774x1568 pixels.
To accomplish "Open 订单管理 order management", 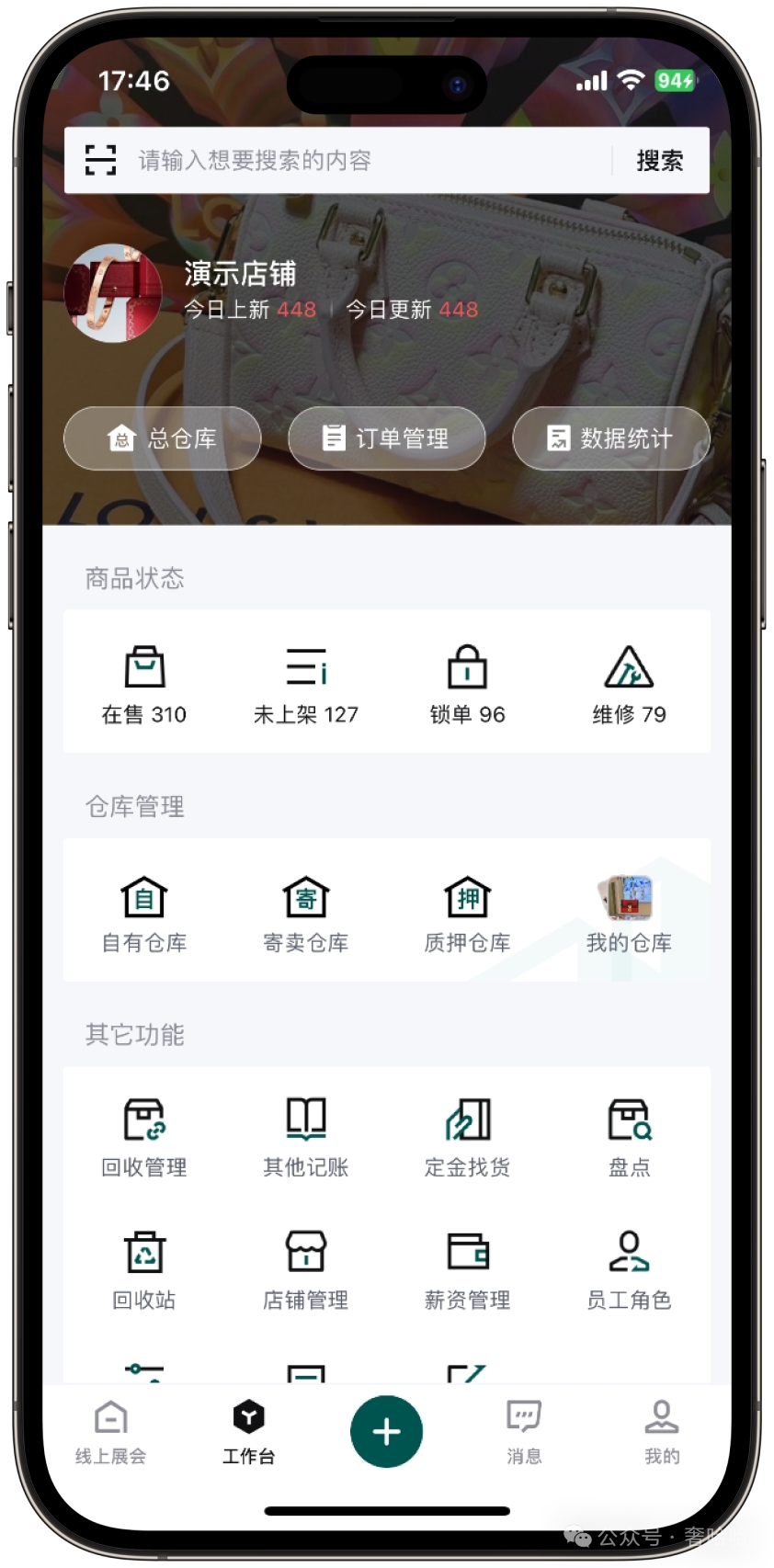I will pos(386,438).
